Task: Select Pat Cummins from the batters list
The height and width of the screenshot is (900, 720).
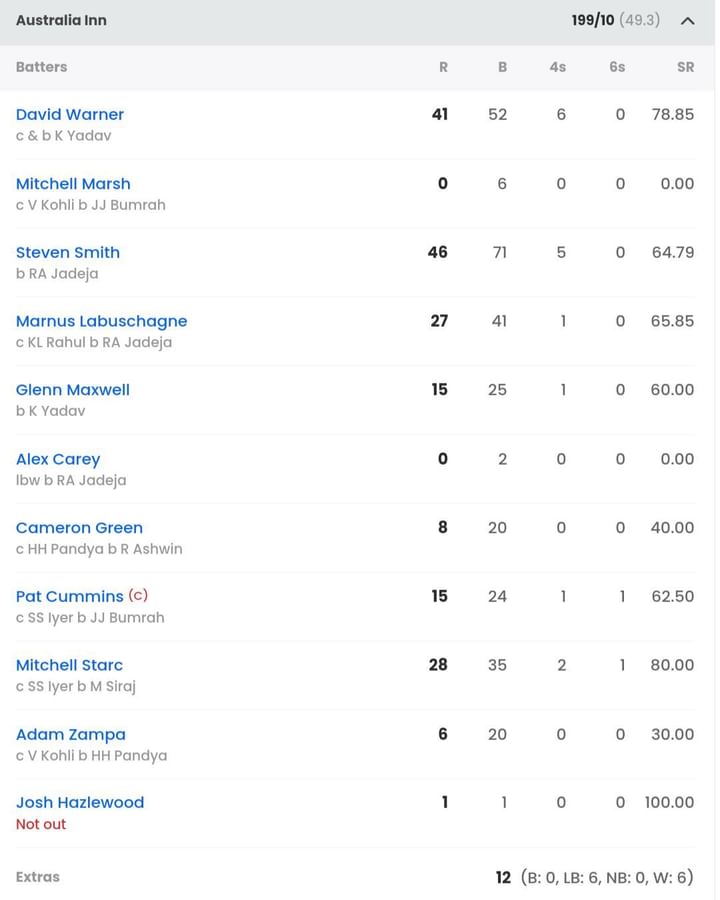Action: [69, 596]
